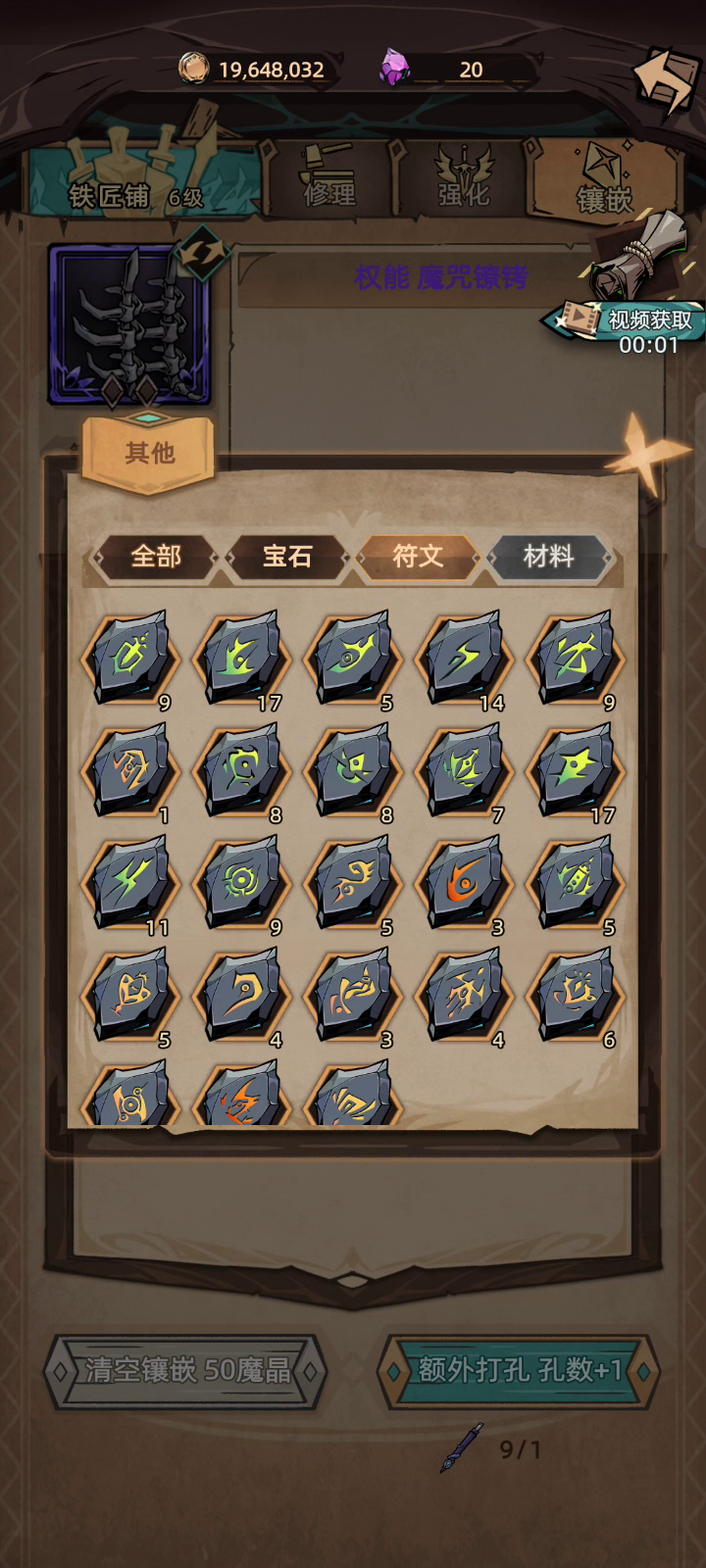Filter inventory by 宝石
706x1568 pixels.
(x=286, y=557)
